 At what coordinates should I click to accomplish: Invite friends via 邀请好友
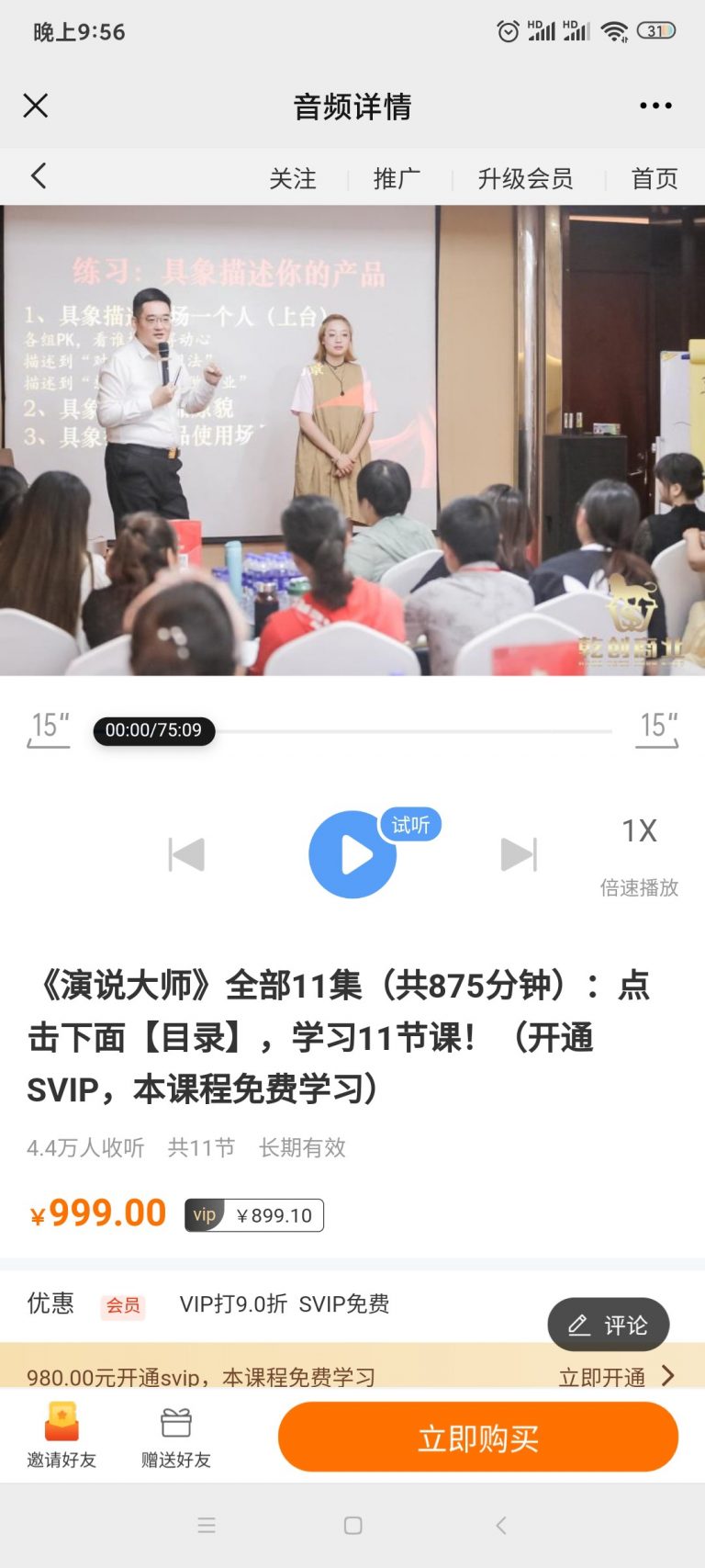[62, 1436]
